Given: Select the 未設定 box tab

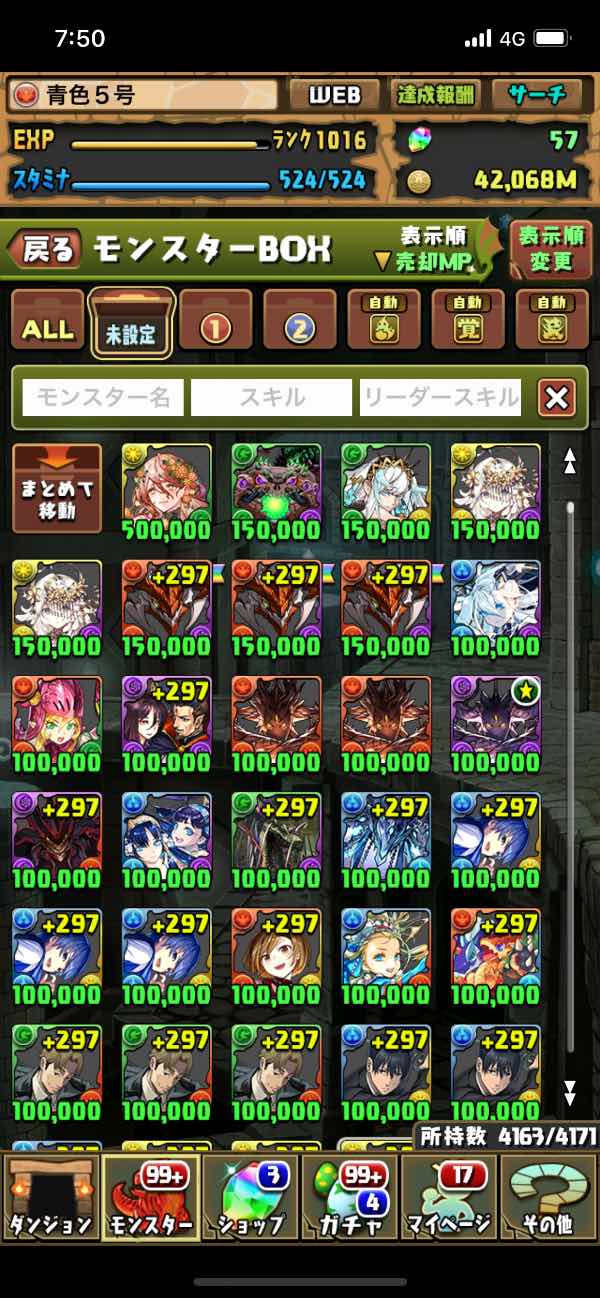Looking at the screenshot, I should (132, 324).
